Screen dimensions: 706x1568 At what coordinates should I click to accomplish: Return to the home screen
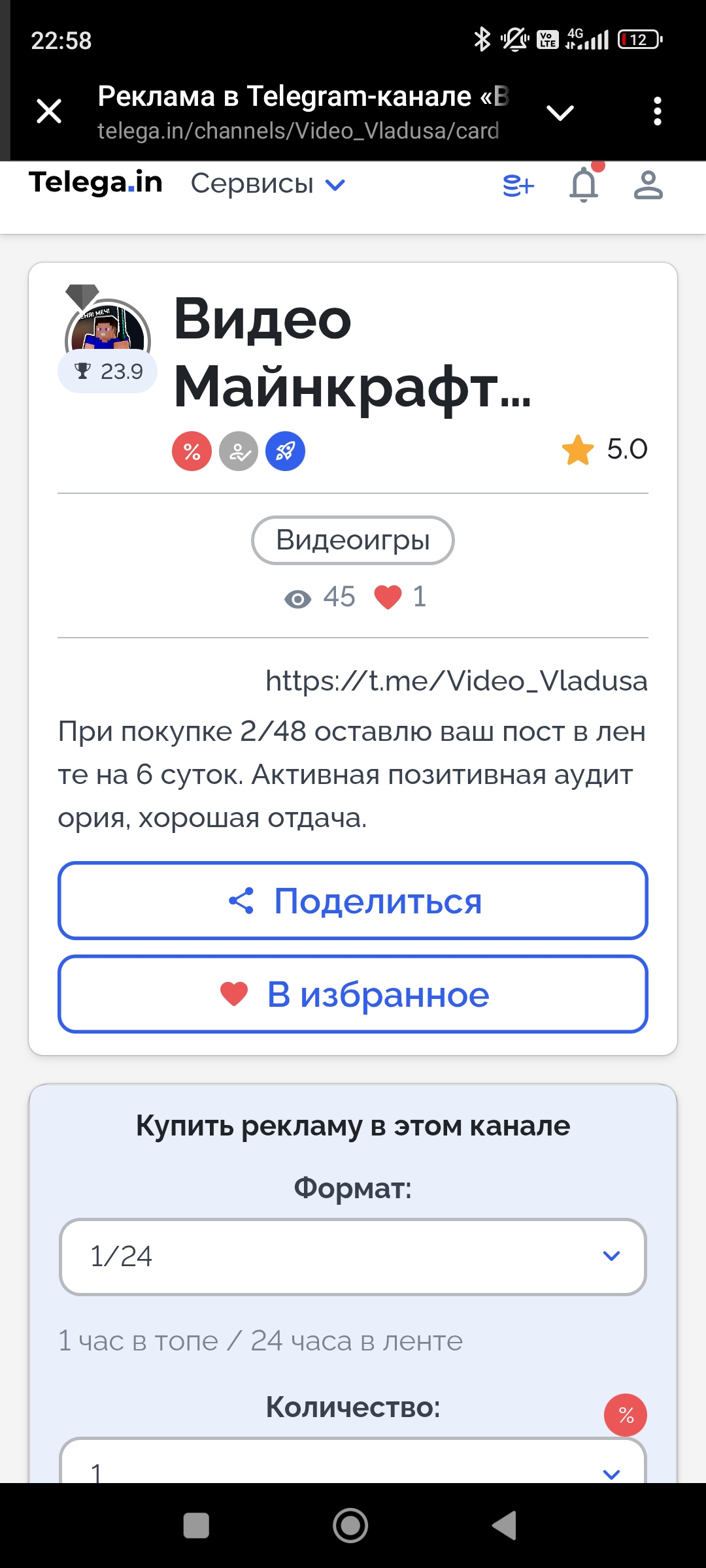click(350, 1526)
